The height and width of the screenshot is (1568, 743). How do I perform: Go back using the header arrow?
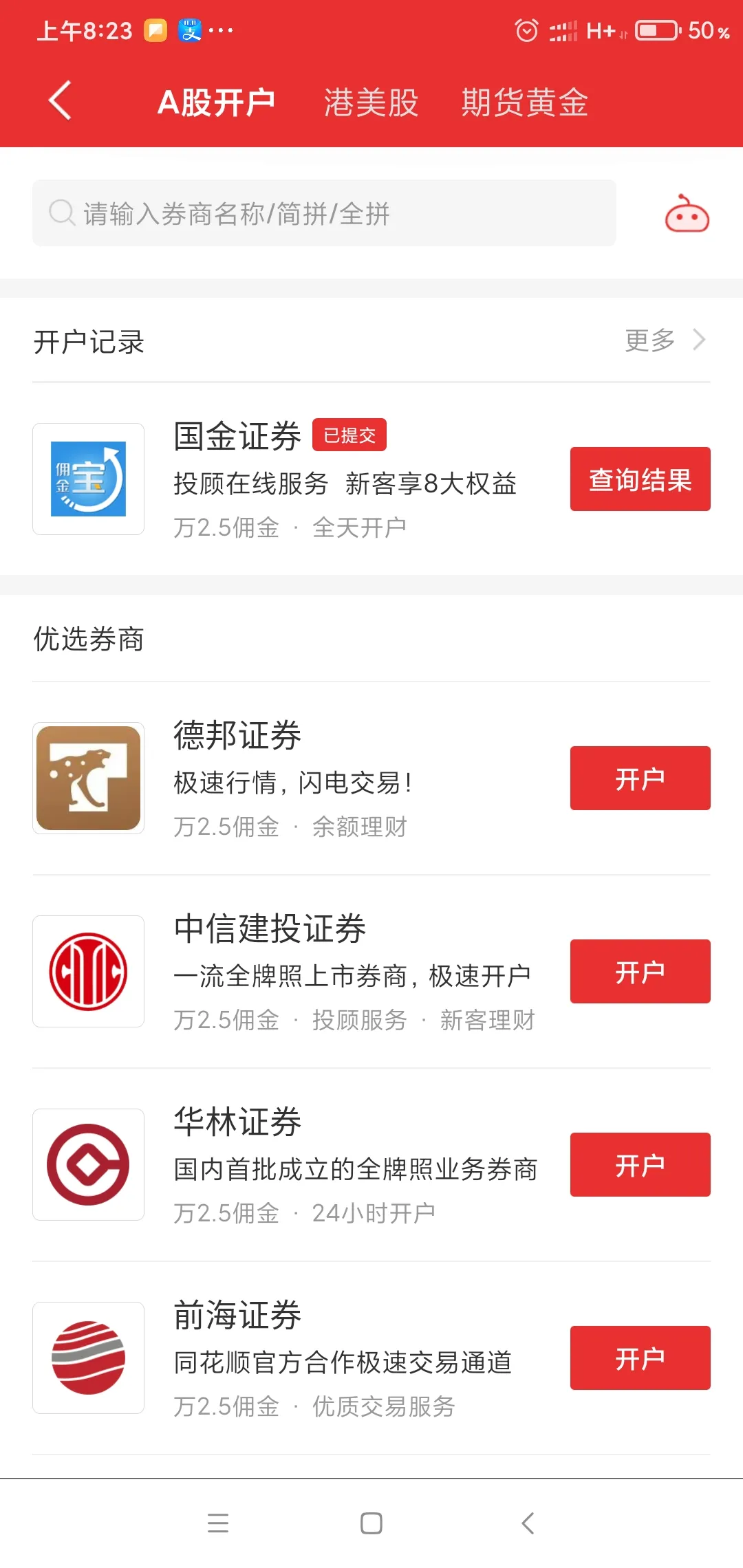pos(61,101)
